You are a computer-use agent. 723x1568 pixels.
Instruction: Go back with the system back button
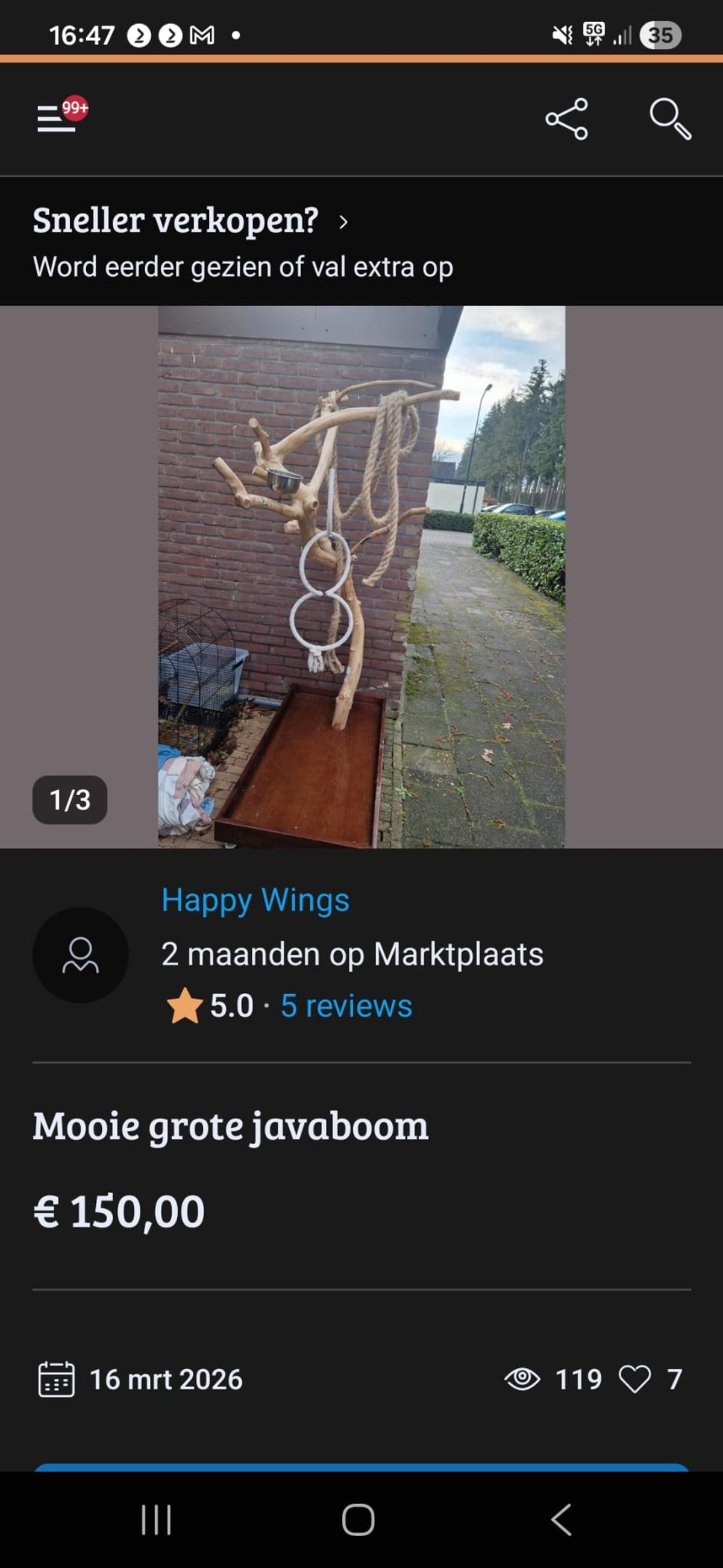tap(561, 1520)
